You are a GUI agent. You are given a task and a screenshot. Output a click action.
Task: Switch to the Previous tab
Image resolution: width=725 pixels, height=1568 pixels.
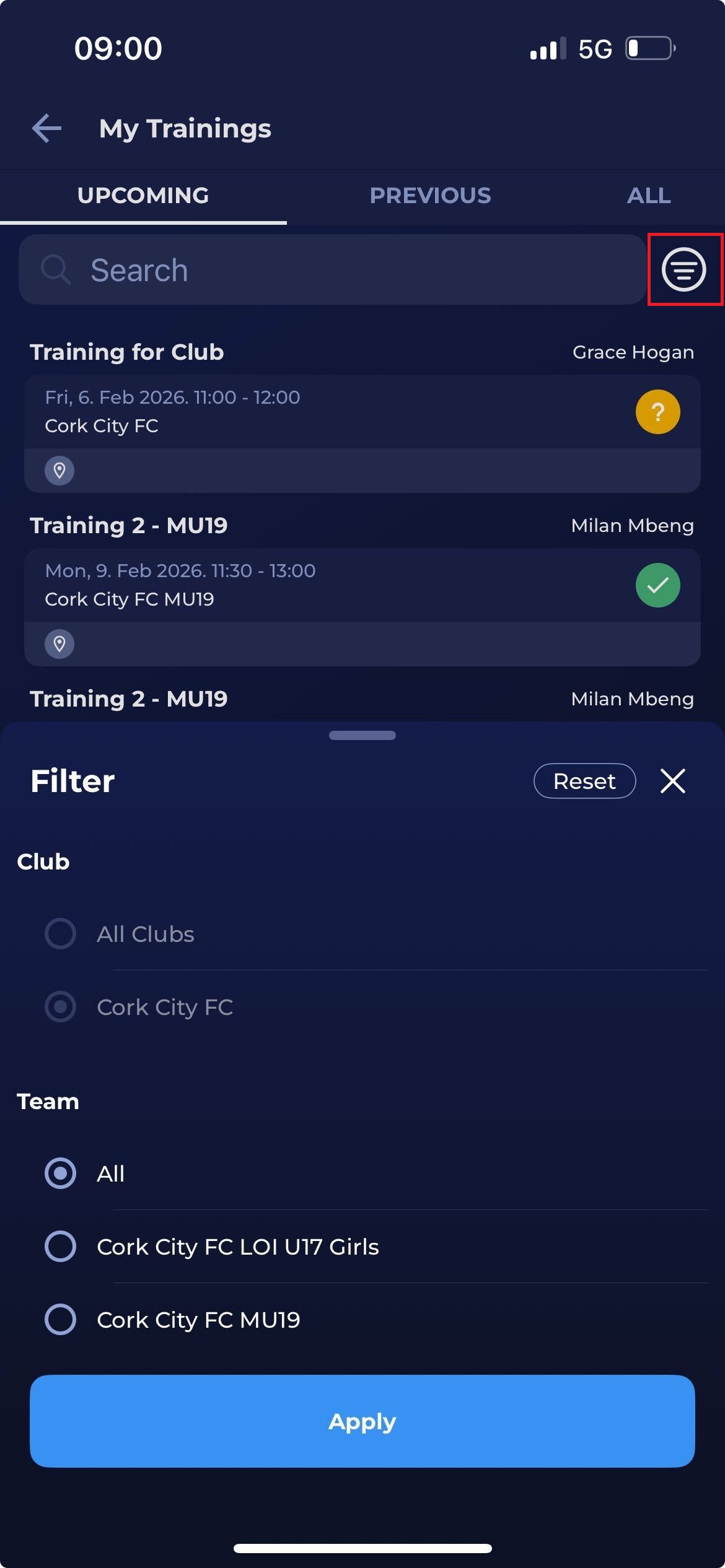[x=430, y=196]
